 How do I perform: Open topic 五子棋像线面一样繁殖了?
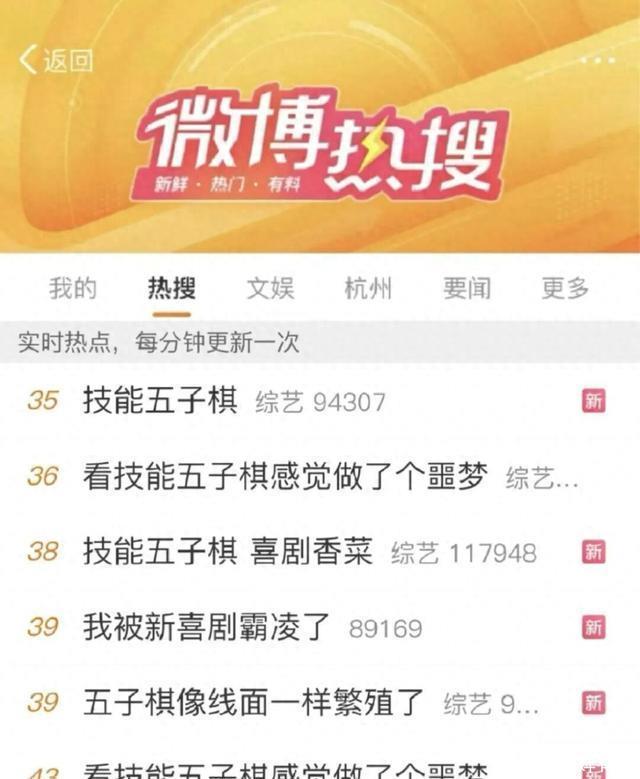pyautogui.click(x=255, y=702)
